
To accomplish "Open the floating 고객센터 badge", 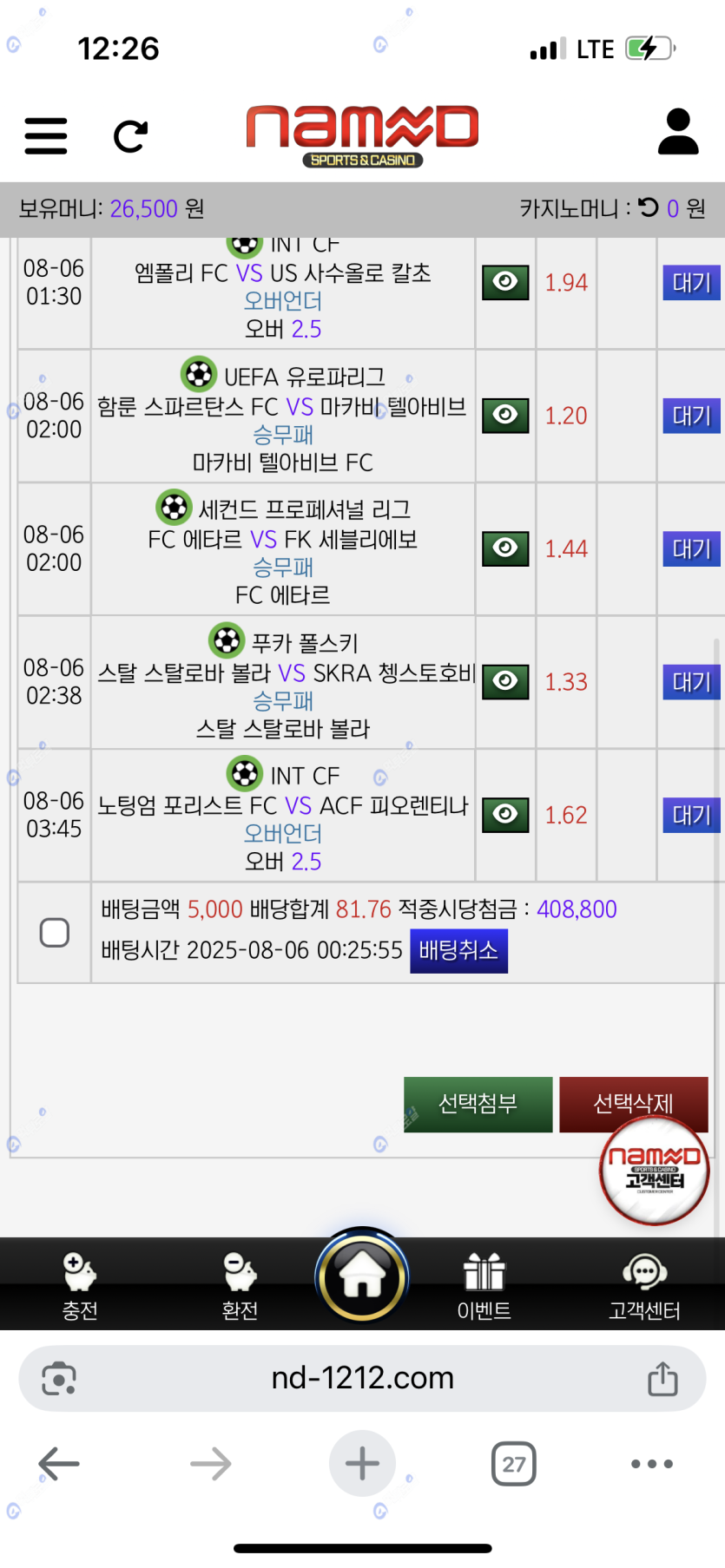I will pyautogui.click(x=655, y=1171).
